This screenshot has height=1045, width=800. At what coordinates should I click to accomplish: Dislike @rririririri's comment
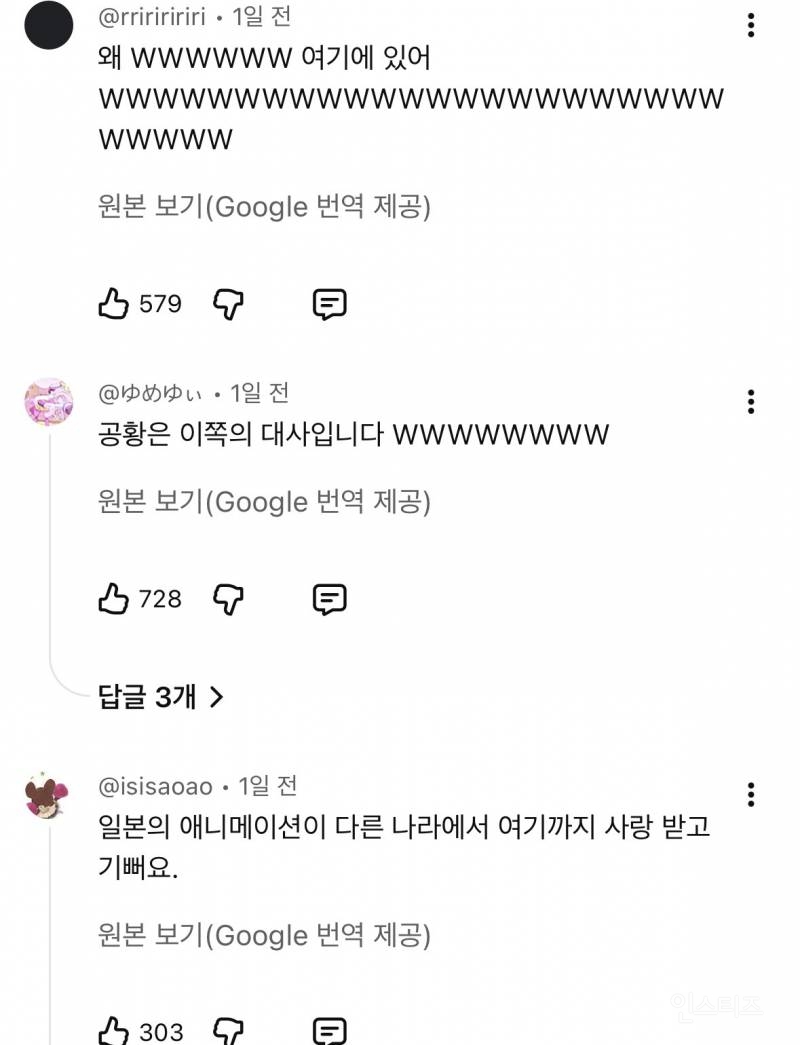click(x=228, y=303)
